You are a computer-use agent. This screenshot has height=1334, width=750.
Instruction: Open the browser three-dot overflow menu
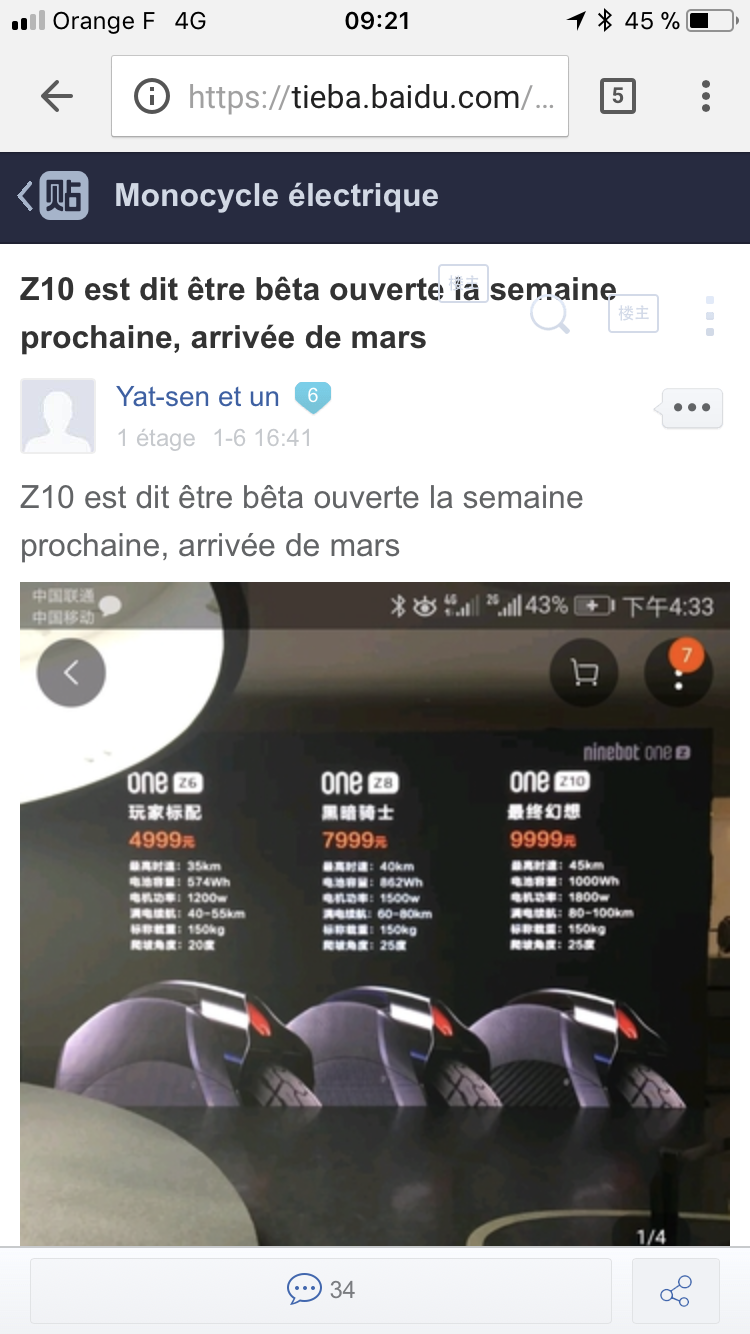706,97
